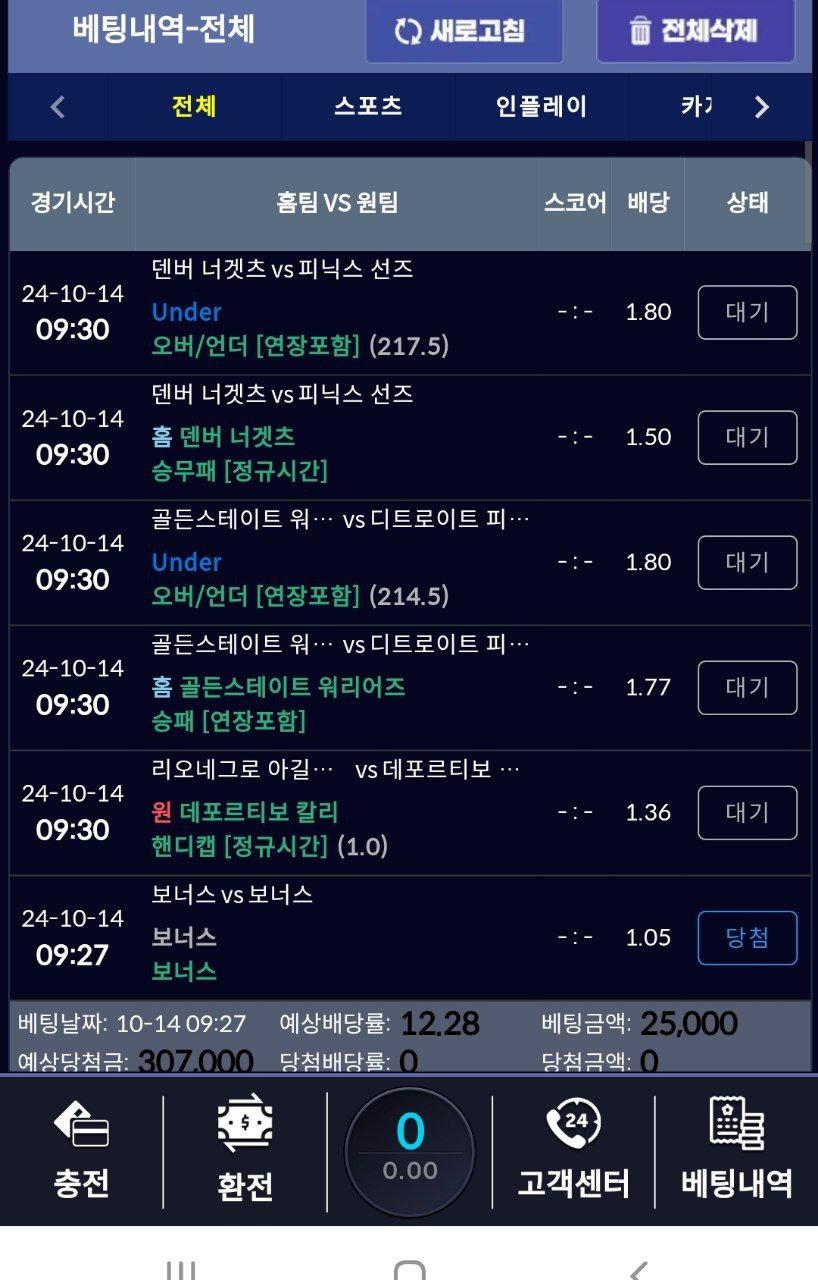
Task: Show more tabs with right arrow
Action: tap(762, 107)
